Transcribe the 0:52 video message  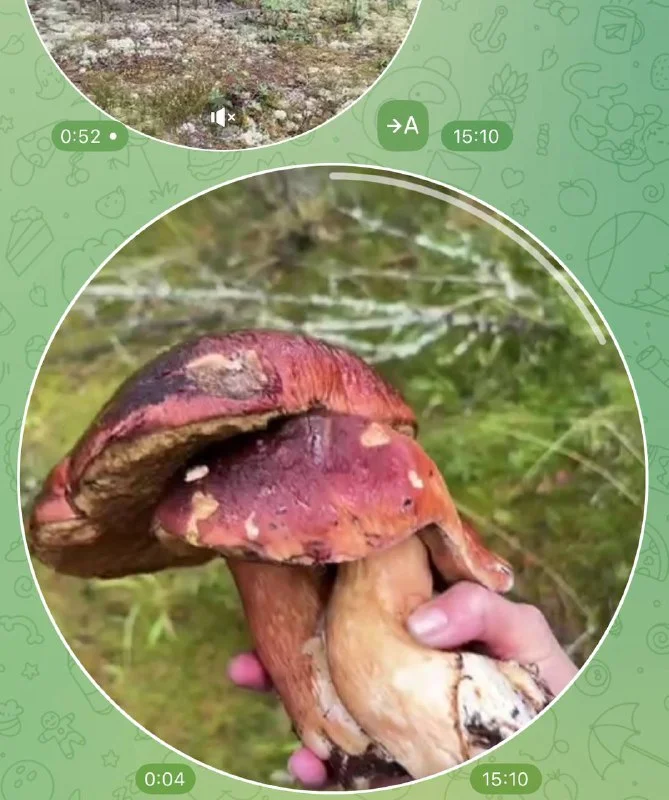tap(403, 126)
